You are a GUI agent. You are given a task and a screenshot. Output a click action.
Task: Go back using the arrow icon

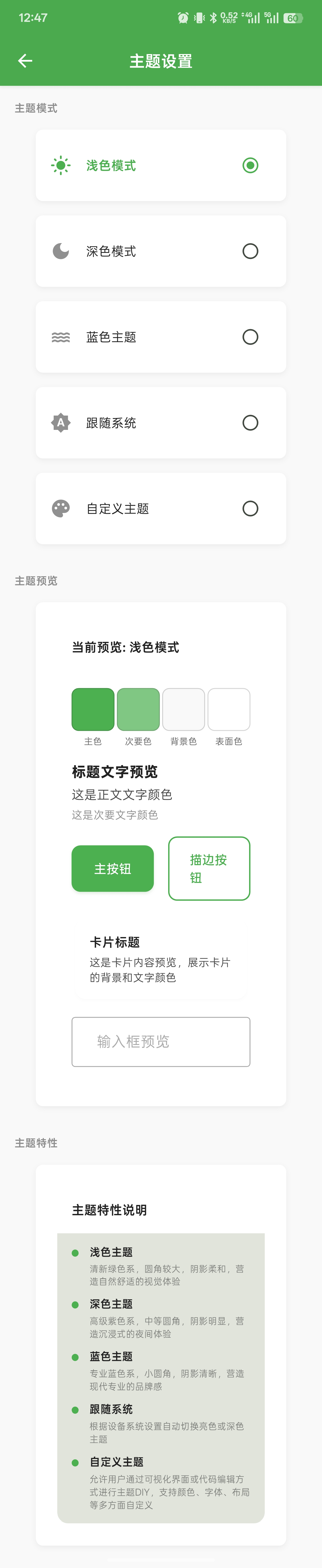pyautogui.click(x=25, y=61)
